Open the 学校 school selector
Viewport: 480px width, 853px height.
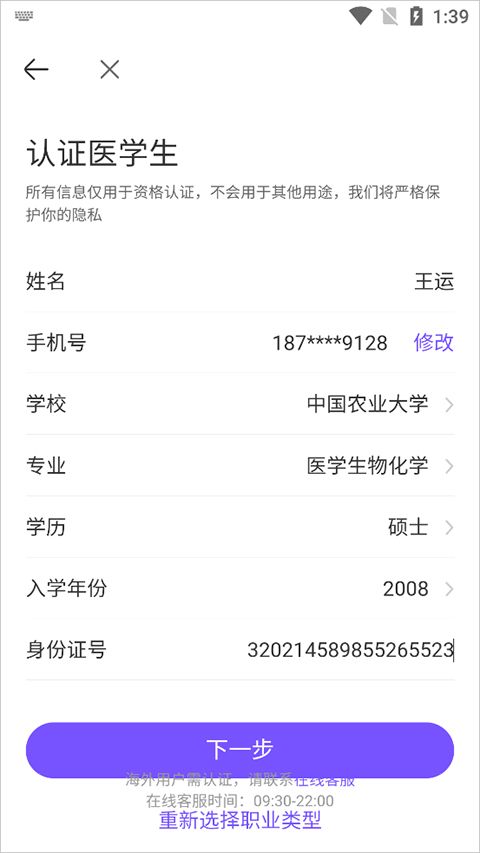click(240, 404)
